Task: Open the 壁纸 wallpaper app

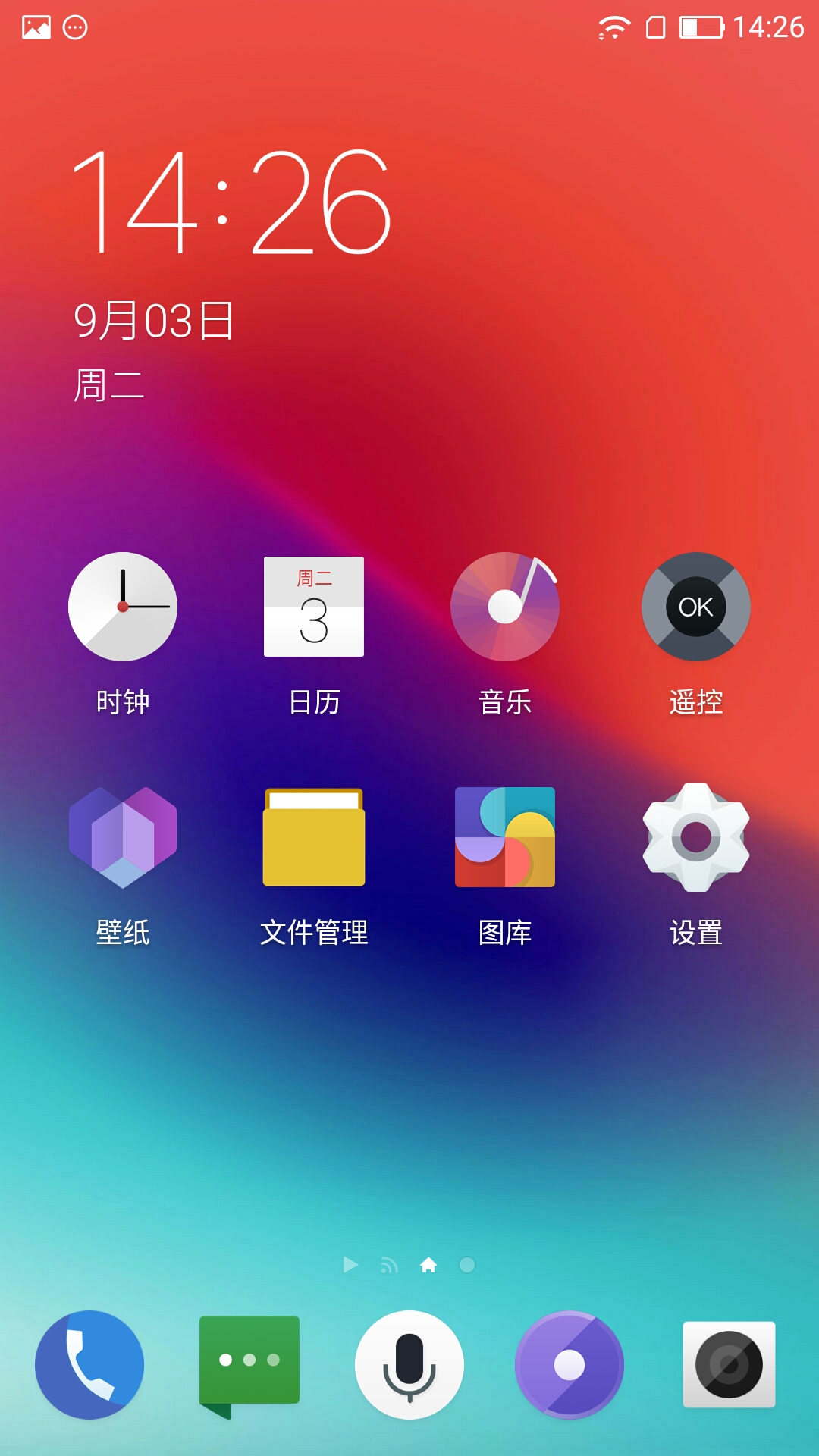Action: tap(123, 837)
